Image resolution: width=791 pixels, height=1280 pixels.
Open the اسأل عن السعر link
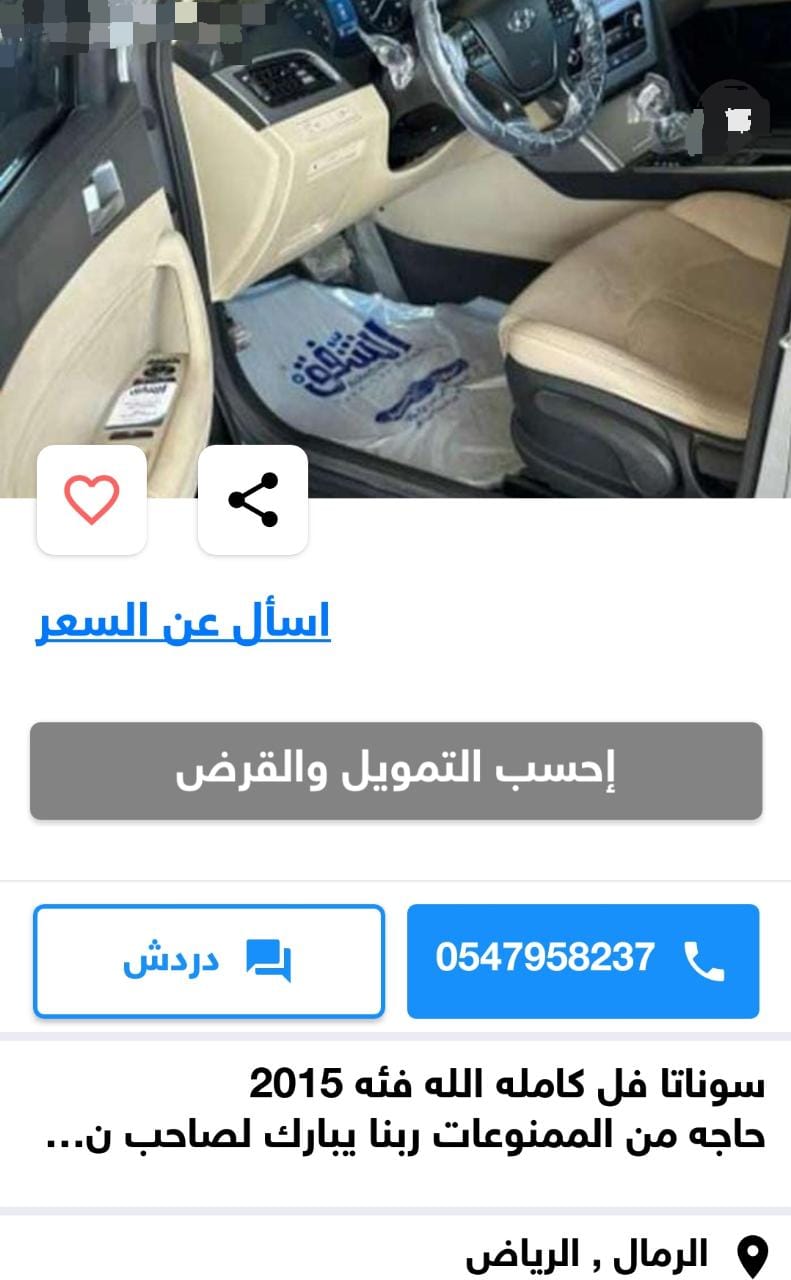[183, 622]
